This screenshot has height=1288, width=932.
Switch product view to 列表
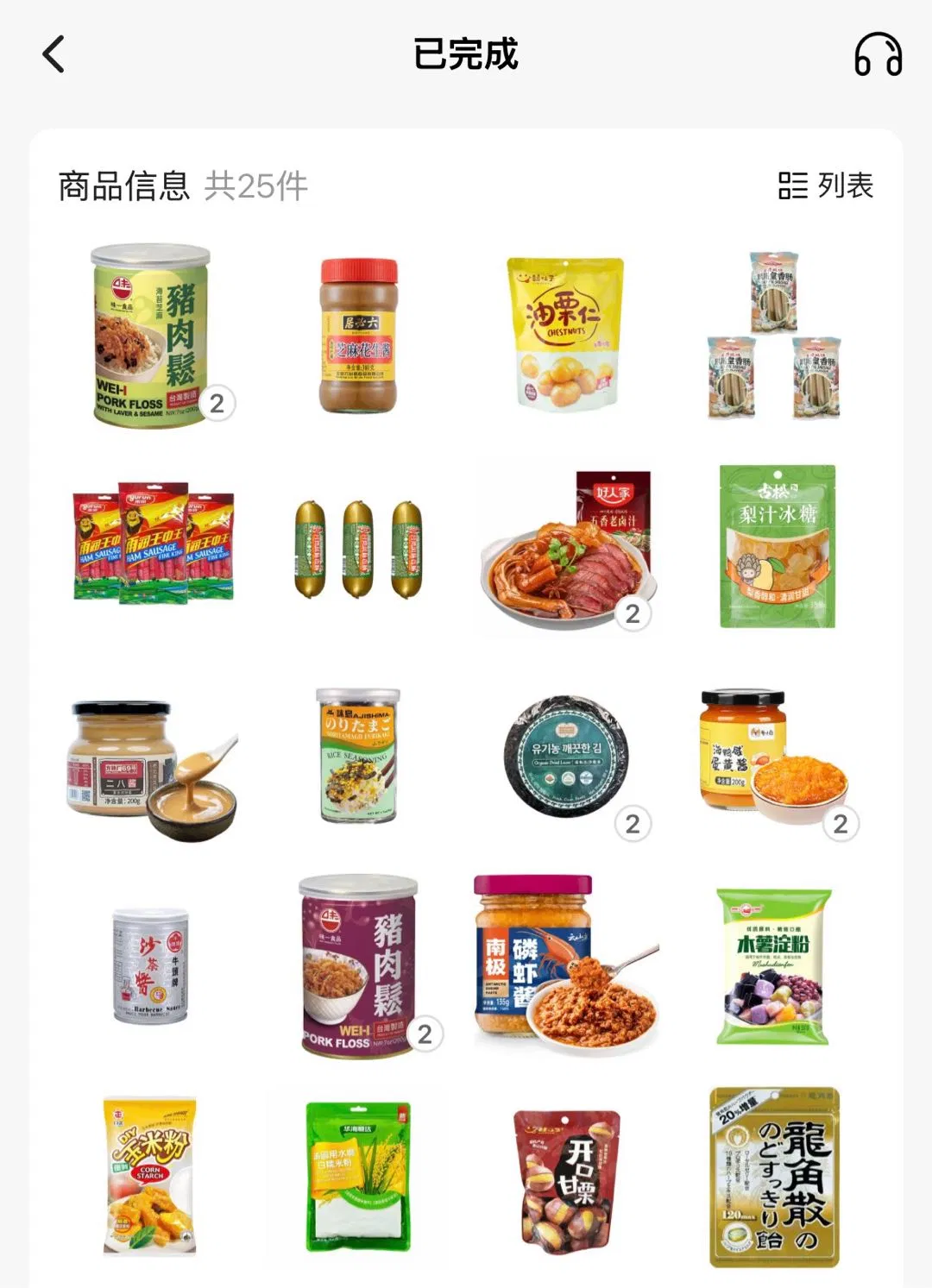point(826,185)
